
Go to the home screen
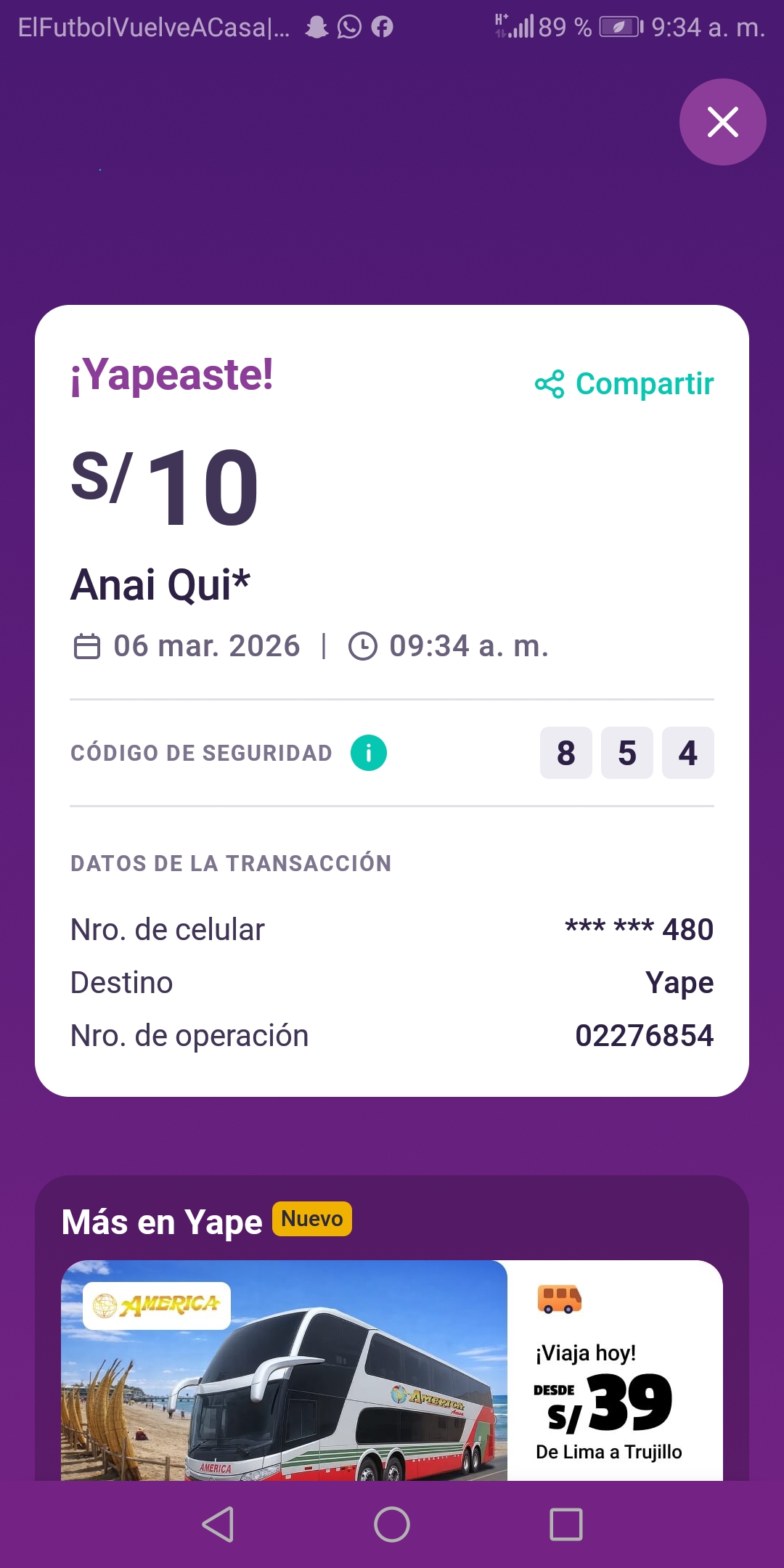[x=392, y=1524]
